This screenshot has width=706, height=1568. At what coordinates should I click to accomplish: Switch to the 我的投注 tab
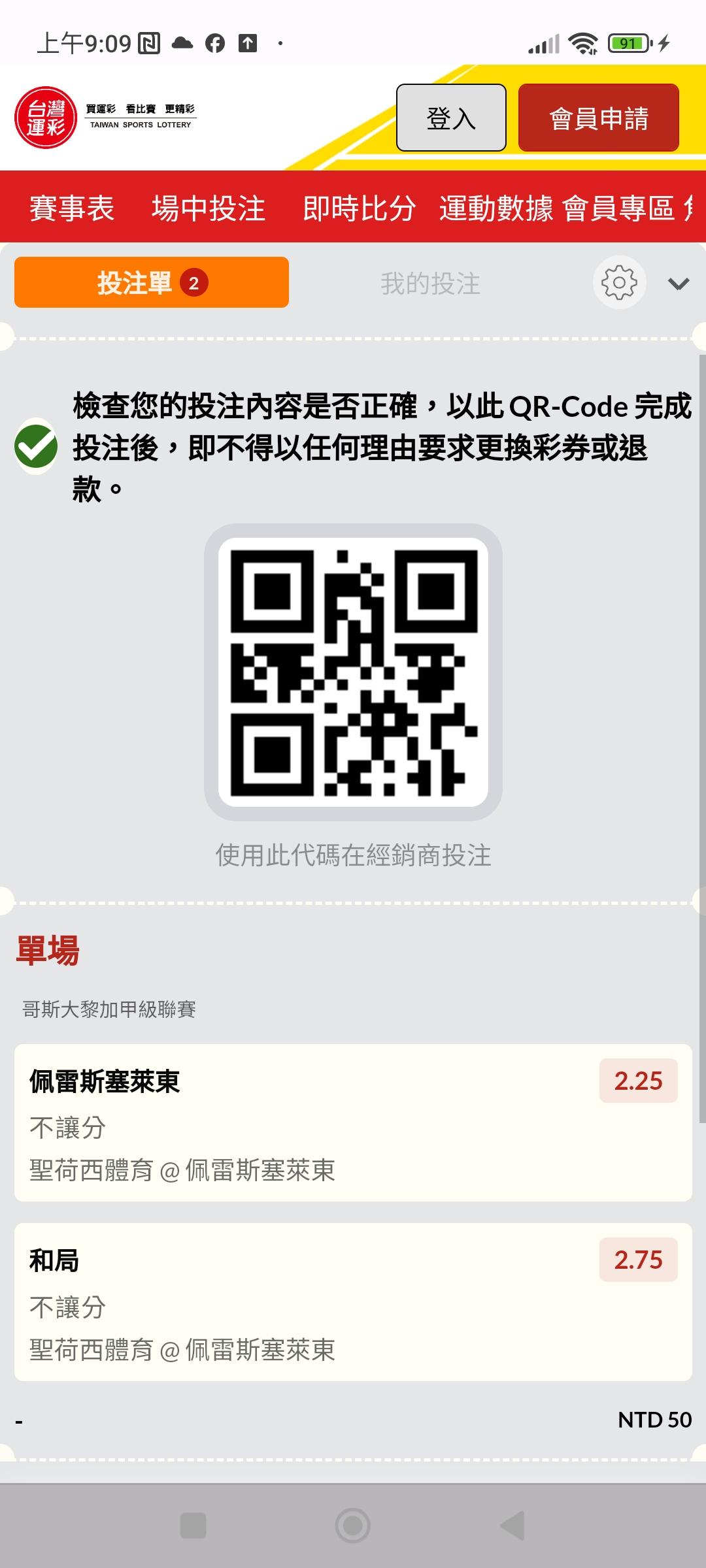[x=431, y=284]
